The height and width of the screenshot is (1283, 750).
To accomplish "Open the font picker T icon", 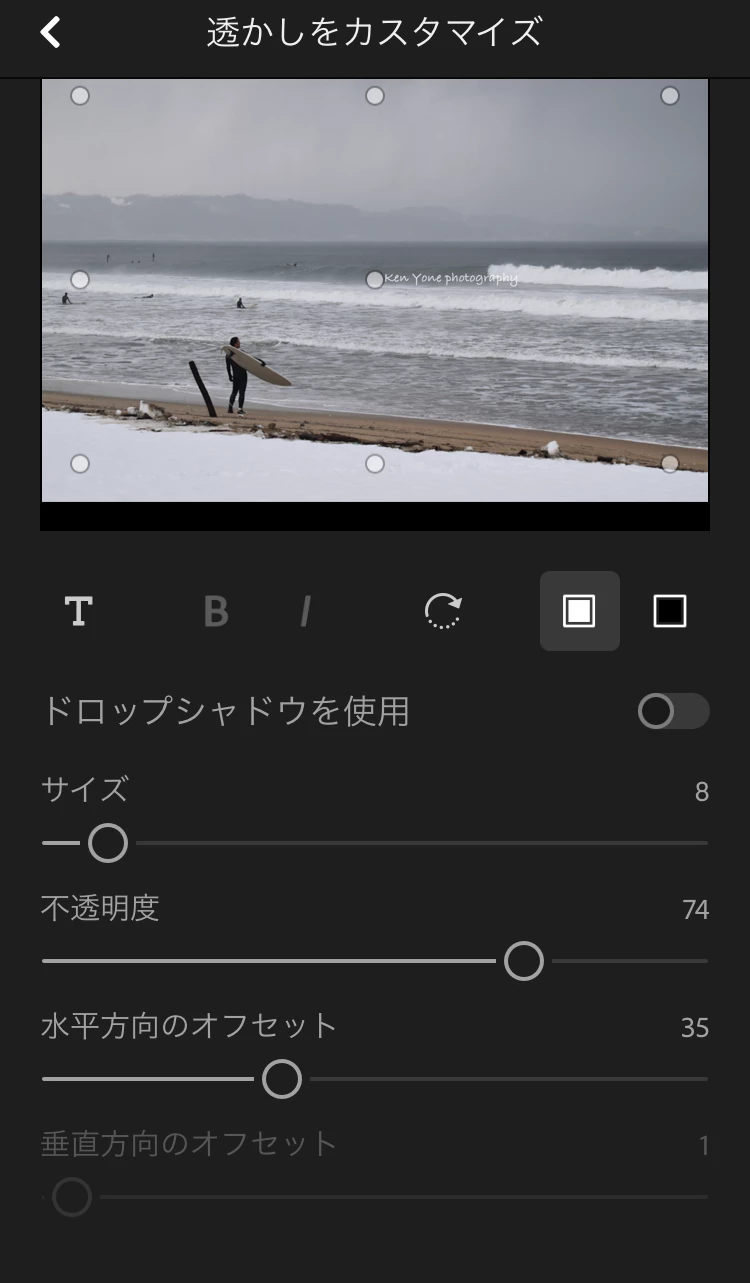I will 79,610.
